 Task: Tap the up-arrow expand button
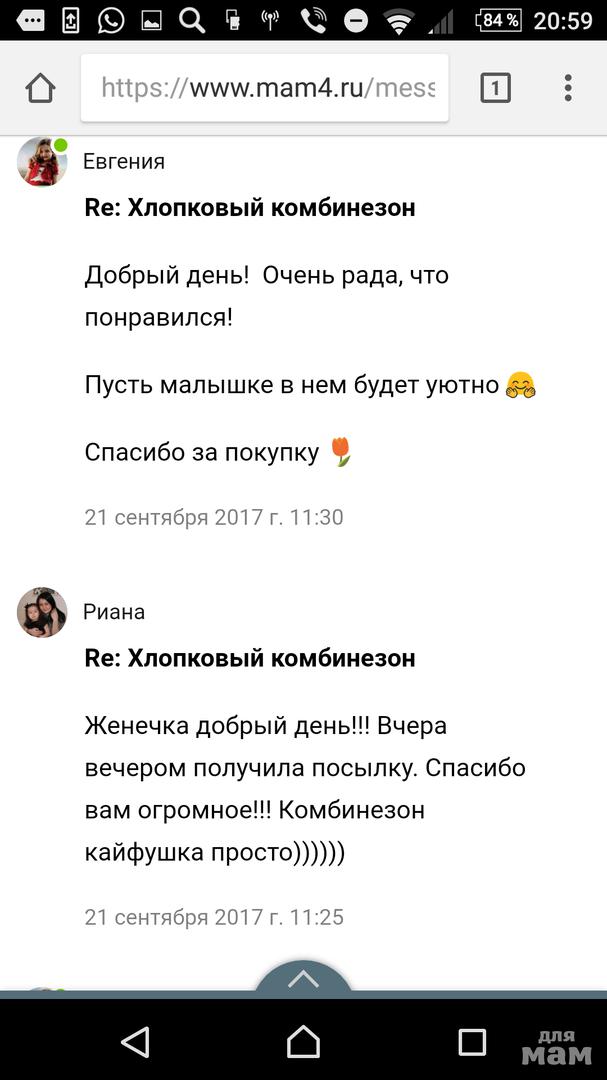[x=303, y=979]
